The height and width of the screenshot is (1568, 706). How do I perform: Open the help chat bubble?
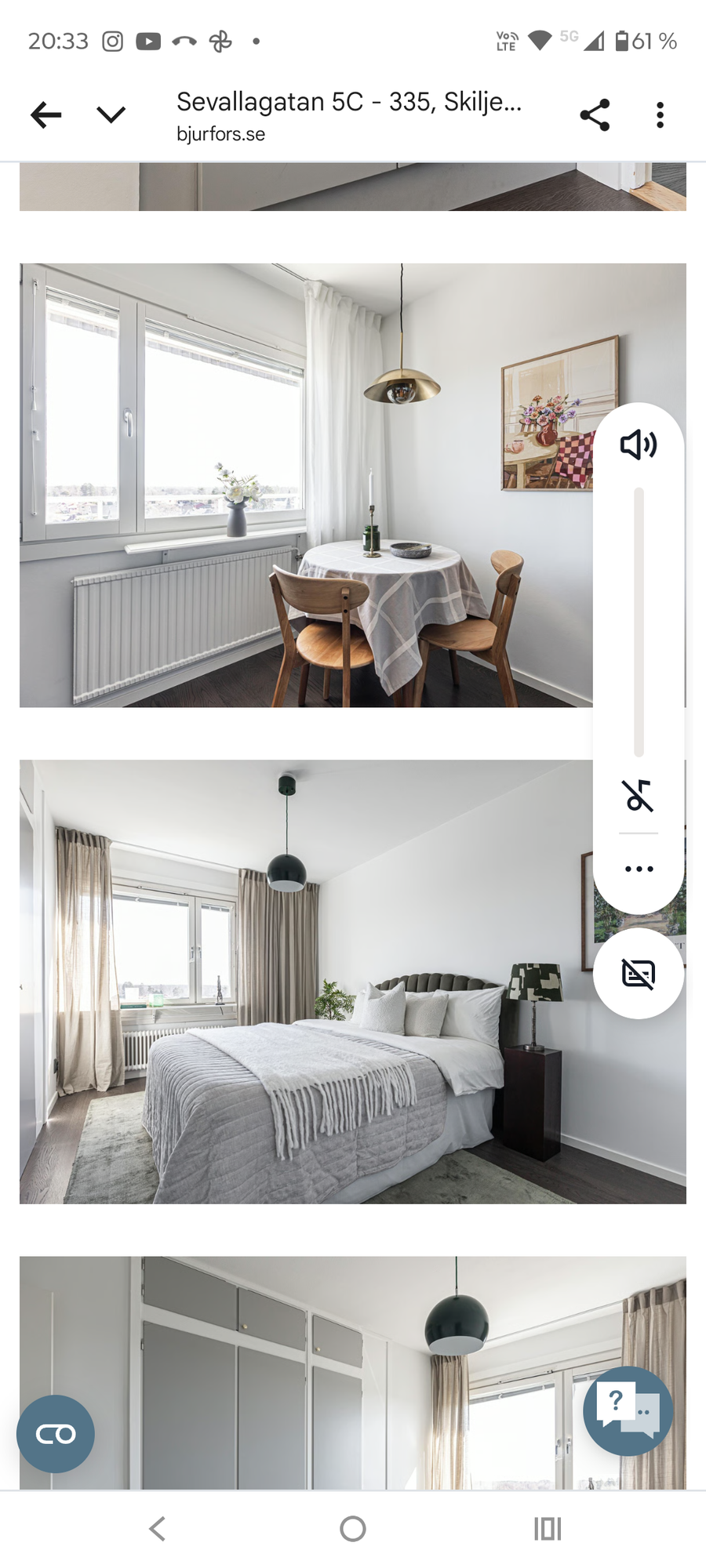pos(628,1411)
